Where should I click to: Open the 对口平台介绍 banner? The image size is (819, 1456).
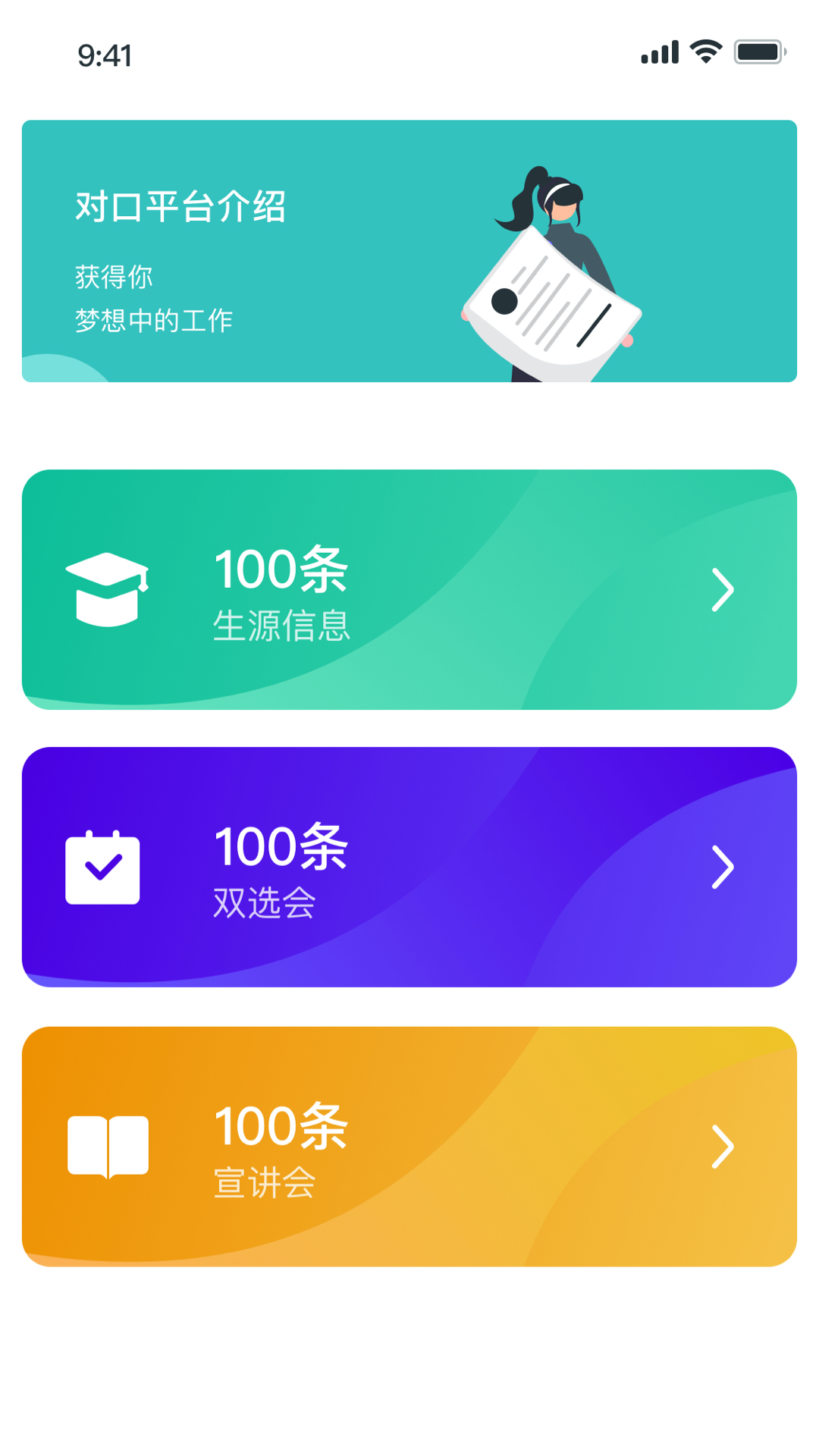(409, 251)
